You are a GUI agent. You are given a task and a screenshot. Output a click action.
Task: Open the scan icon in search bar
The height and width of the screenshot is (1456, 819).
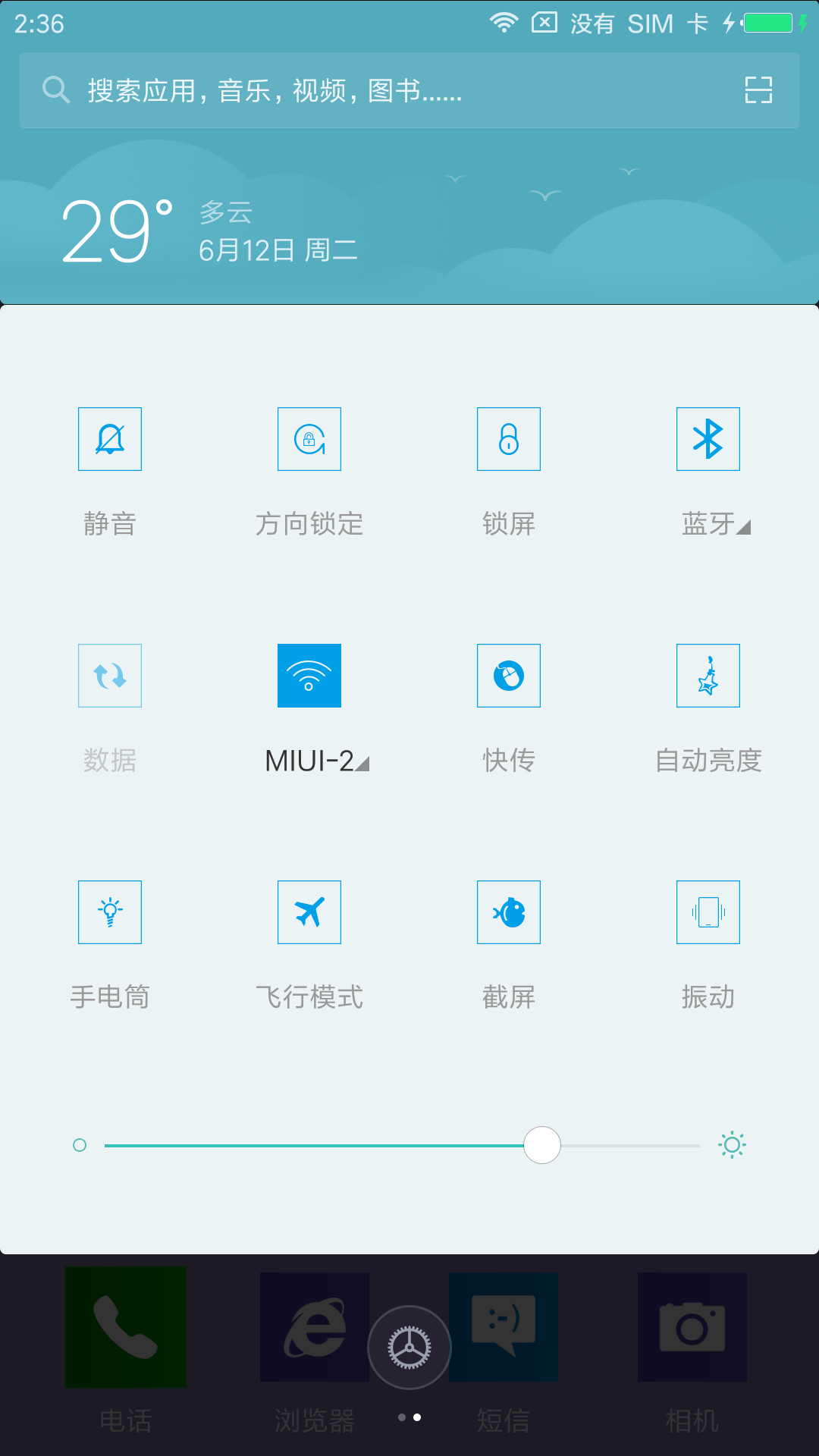758,90
